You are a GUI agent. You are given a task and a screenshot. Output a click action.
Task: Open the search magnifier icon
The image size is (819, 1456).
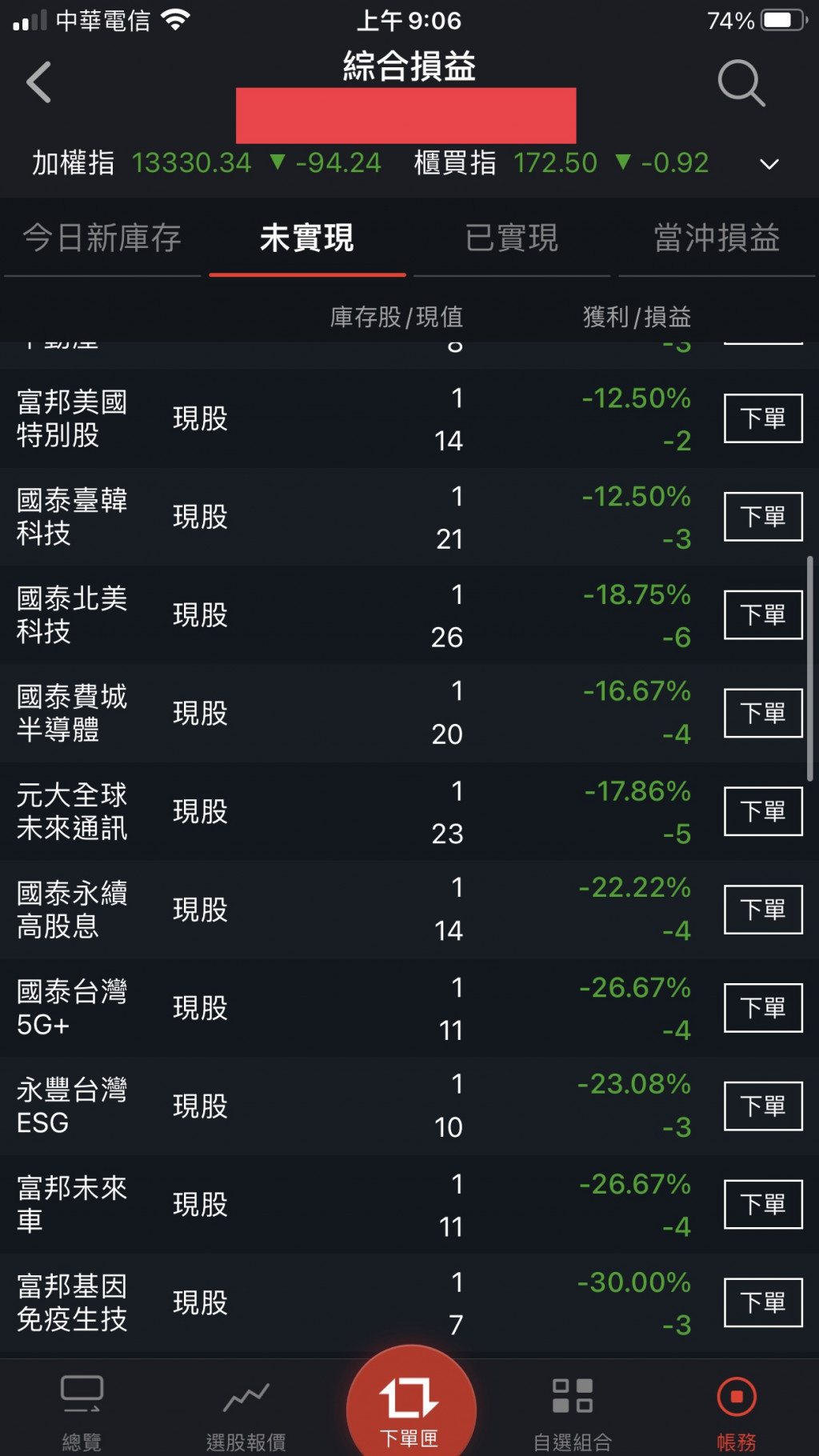(x=741, y=82)
